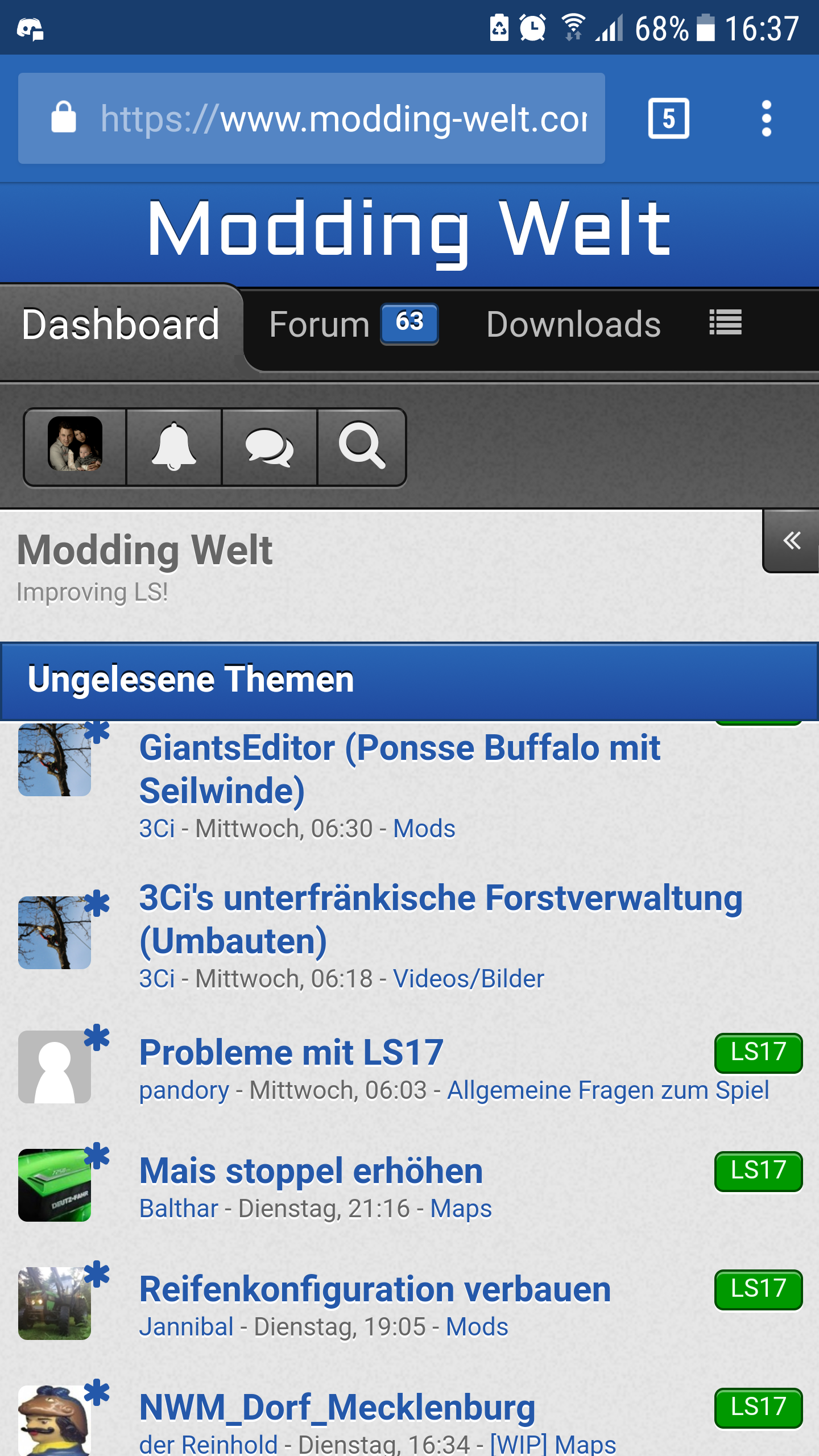Open the notifications bell
Image resolution: width=819 pixels, height=1456 pixels.
(174, 446)
